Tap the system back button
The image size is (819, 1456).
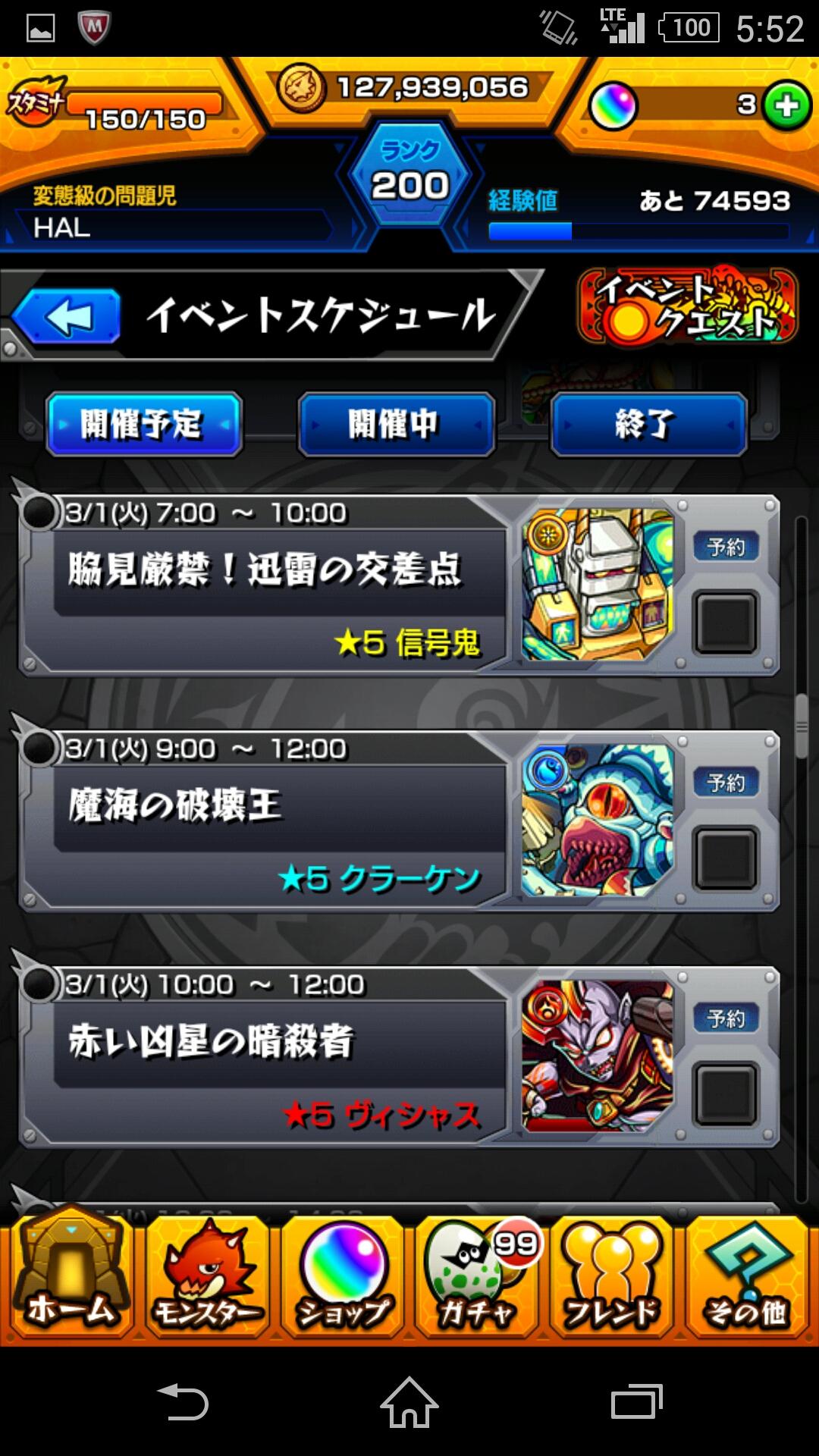coord(182,1401)
